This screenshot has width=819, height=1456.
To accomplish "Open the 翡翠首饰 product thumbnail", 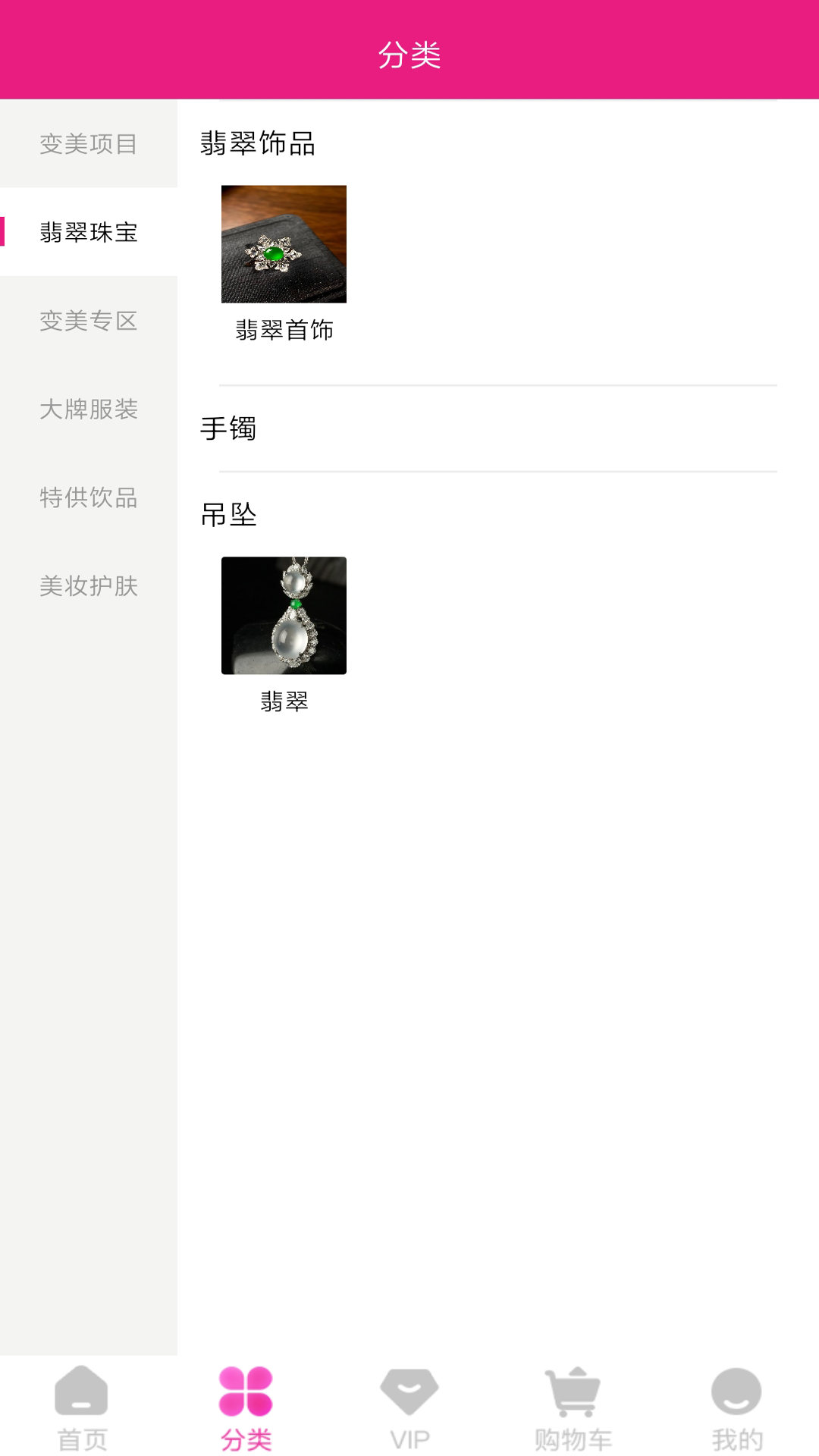I will pyautogui.click(x=284, y=244).
